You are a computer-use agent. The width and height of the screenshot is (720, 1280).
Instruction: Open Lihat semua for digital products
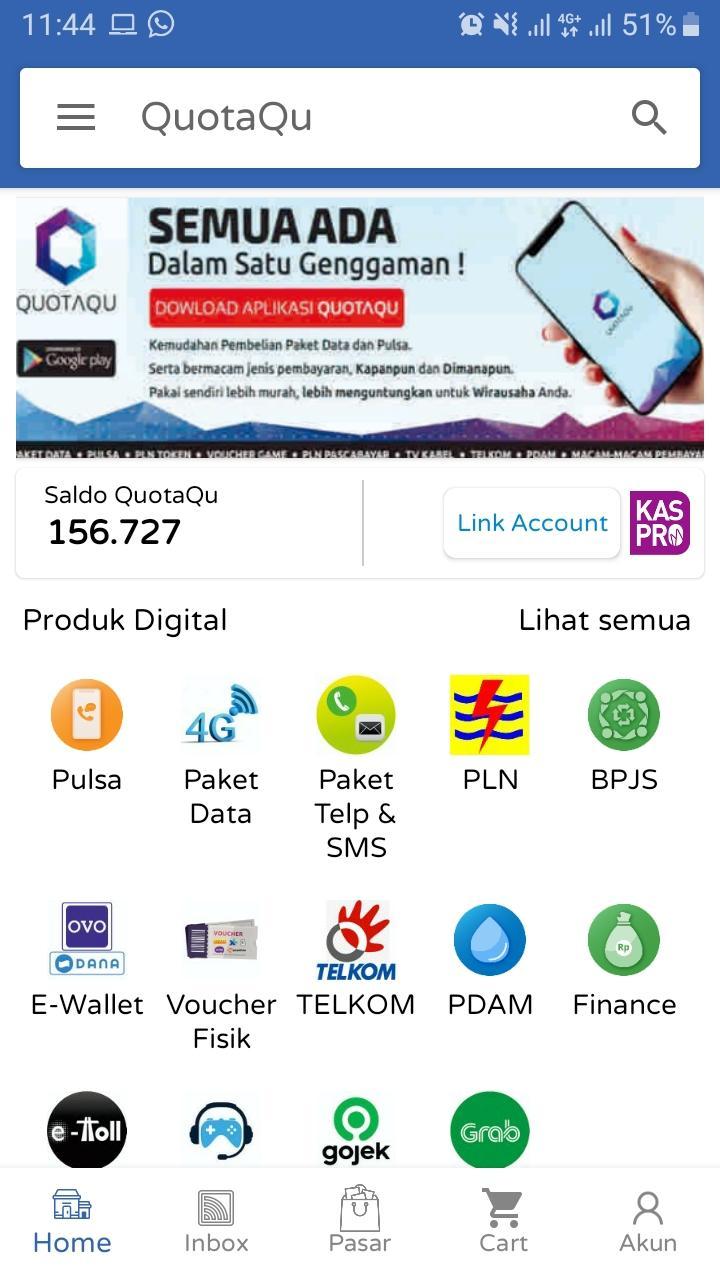[x=604, y=620]
